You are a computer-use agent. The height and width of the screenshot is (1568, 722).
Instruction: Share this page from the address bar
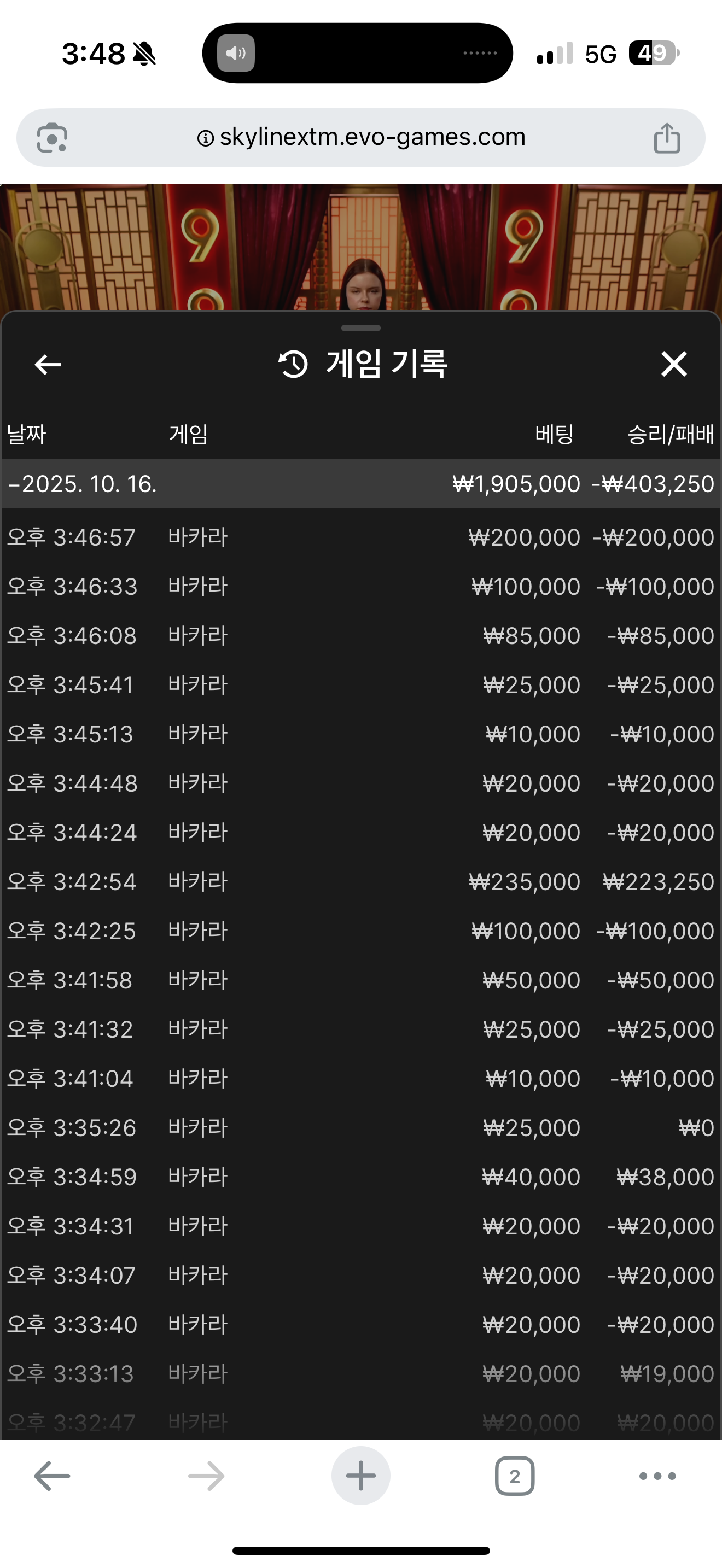(x=667, y=138)
